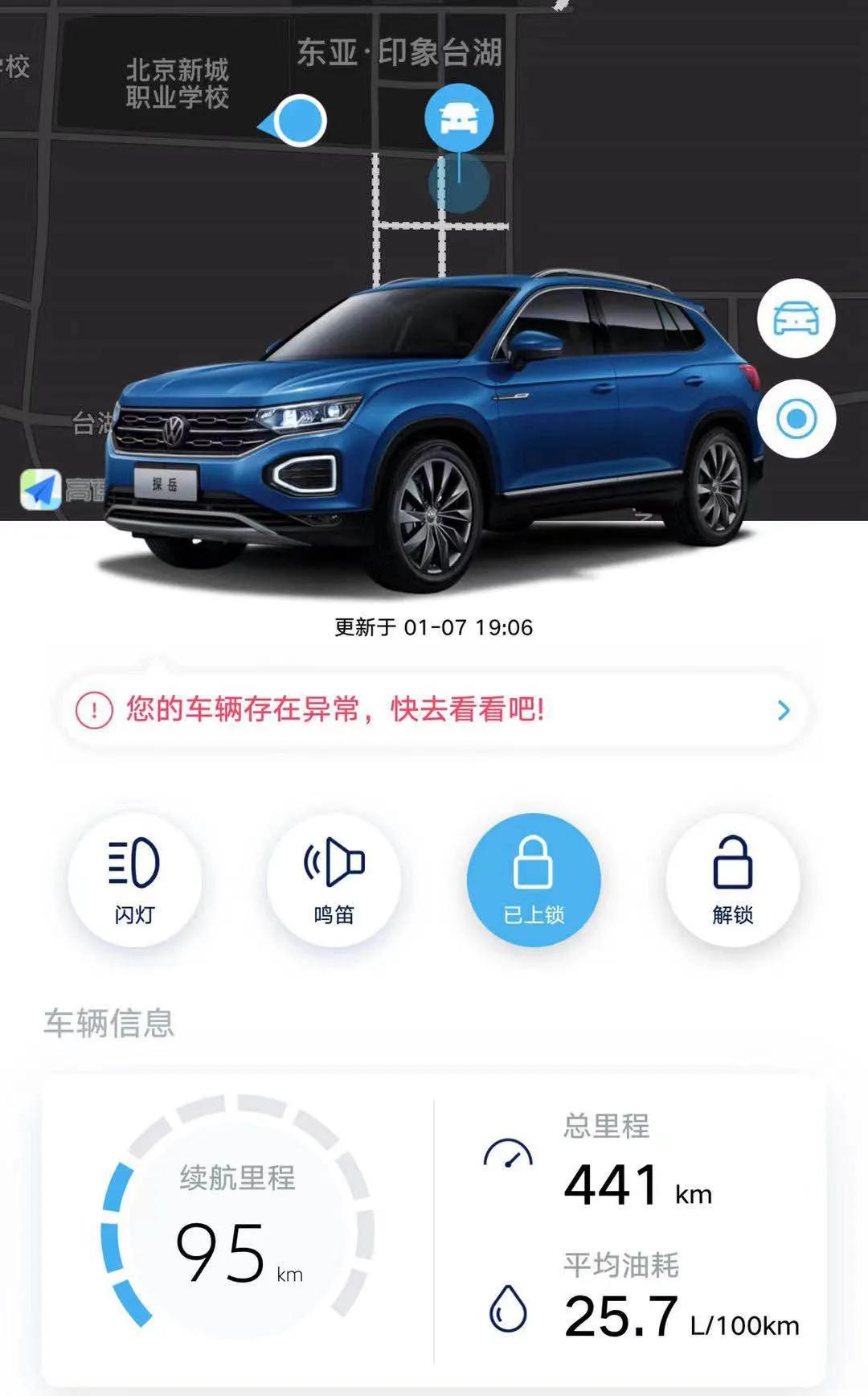Center map on my current location
This screenshot has width=868, height=1396.
(x=796, y=419)
